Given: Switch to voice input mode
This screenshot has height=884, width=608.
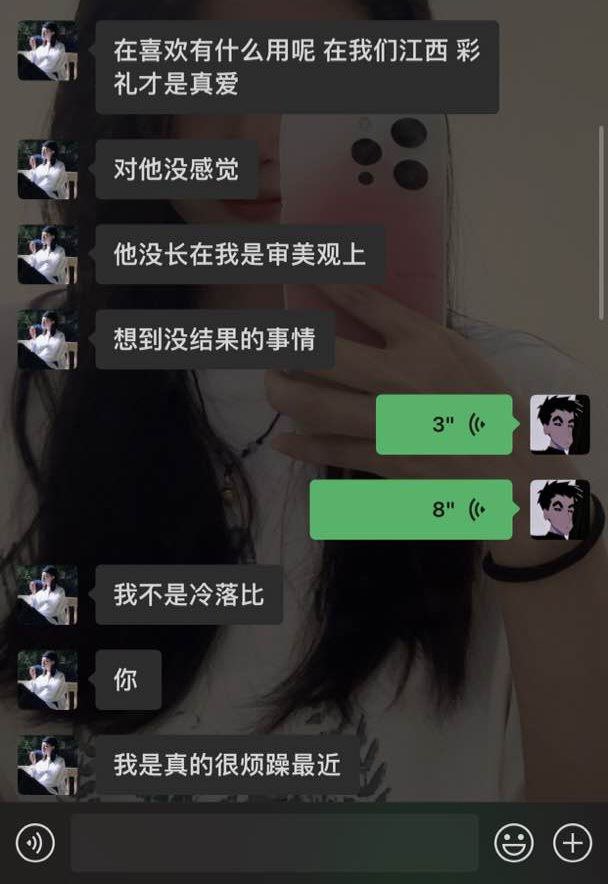Looking at the screenshot, I should (x=35, y=843).
